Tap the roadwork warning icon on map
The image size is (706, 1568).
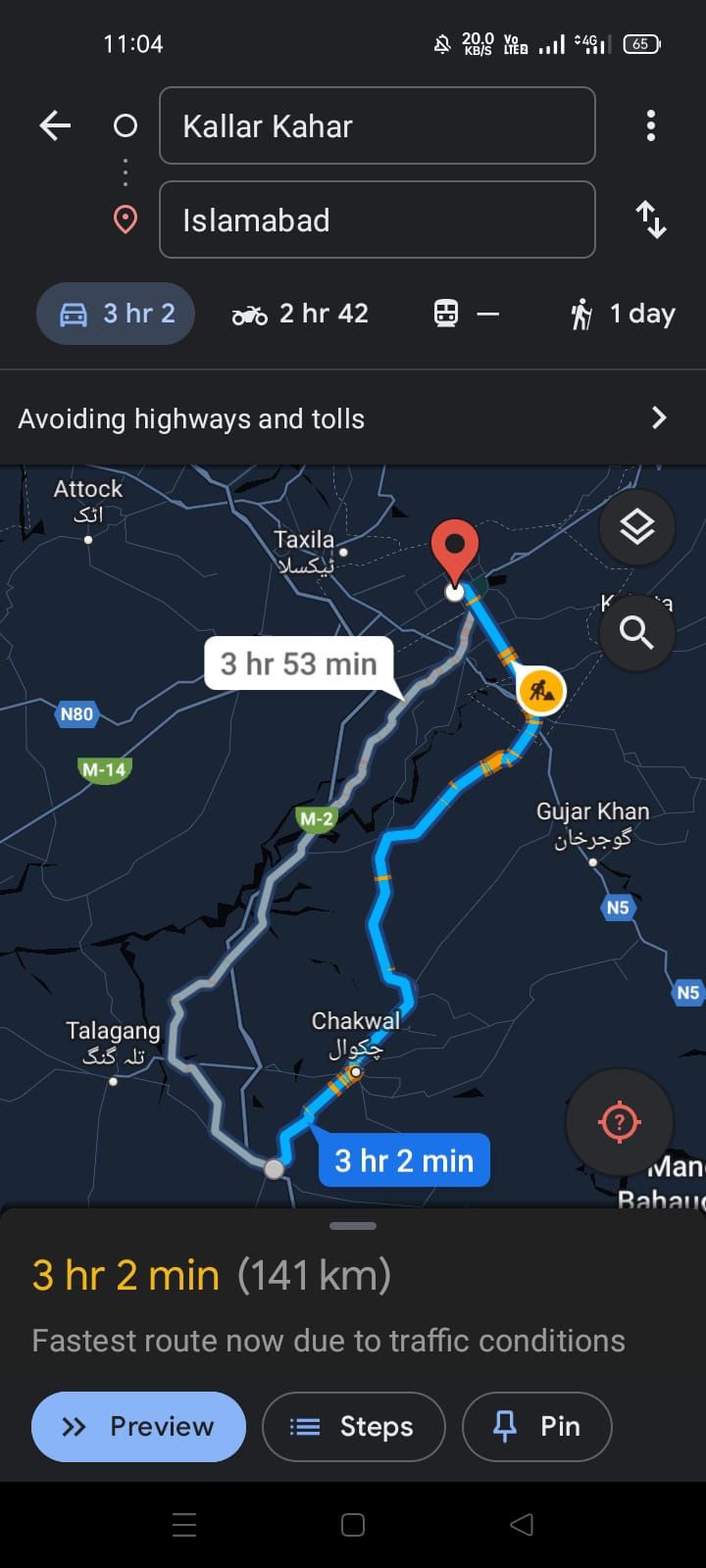pyautogui.click(x=540, y=691)
